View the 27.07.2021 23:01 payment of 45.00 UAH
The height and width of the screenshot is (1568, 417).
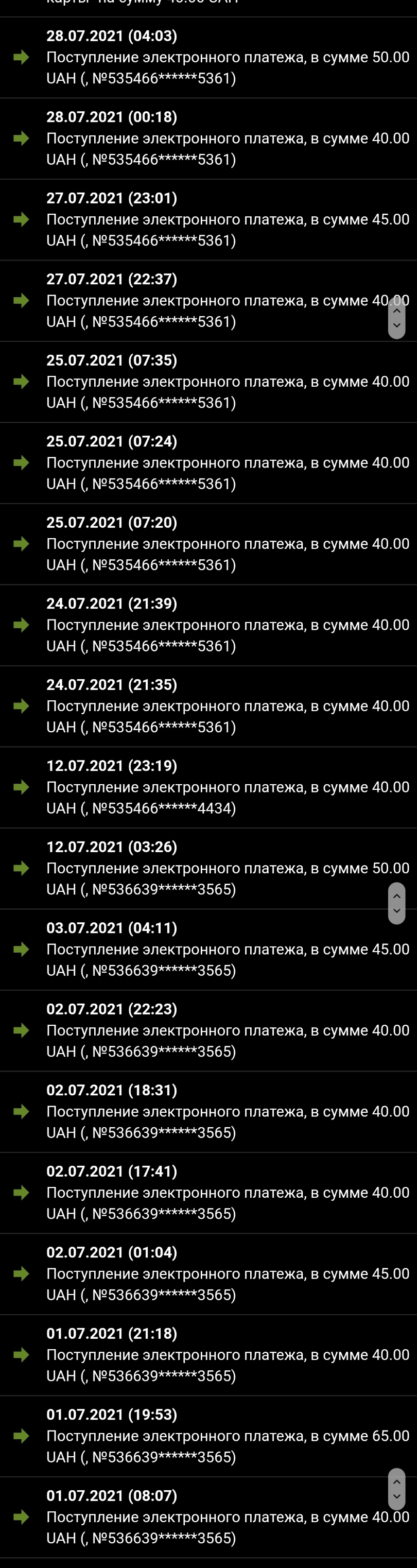(208, 219)
